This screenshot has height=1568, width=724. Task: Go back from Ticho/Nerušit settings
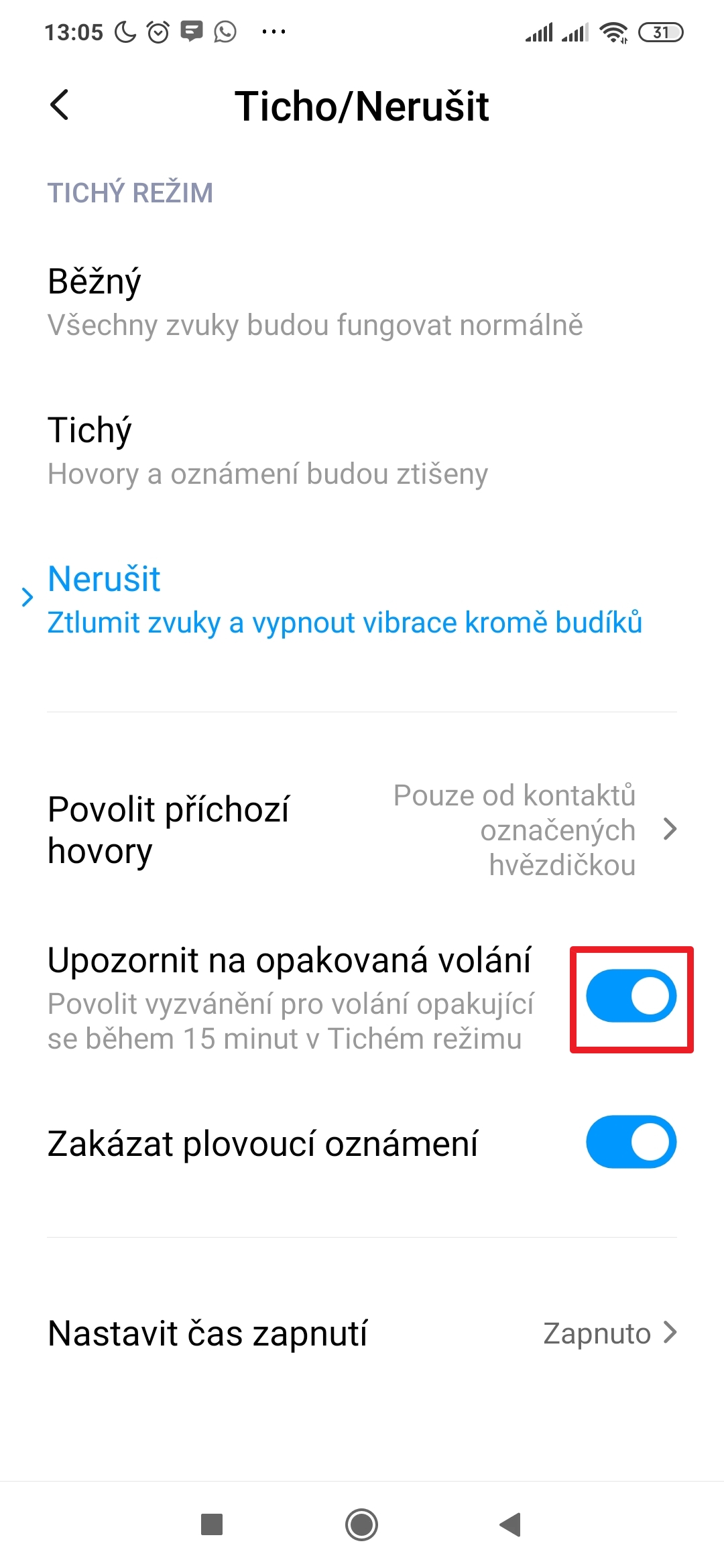click(x=60, y=105)
